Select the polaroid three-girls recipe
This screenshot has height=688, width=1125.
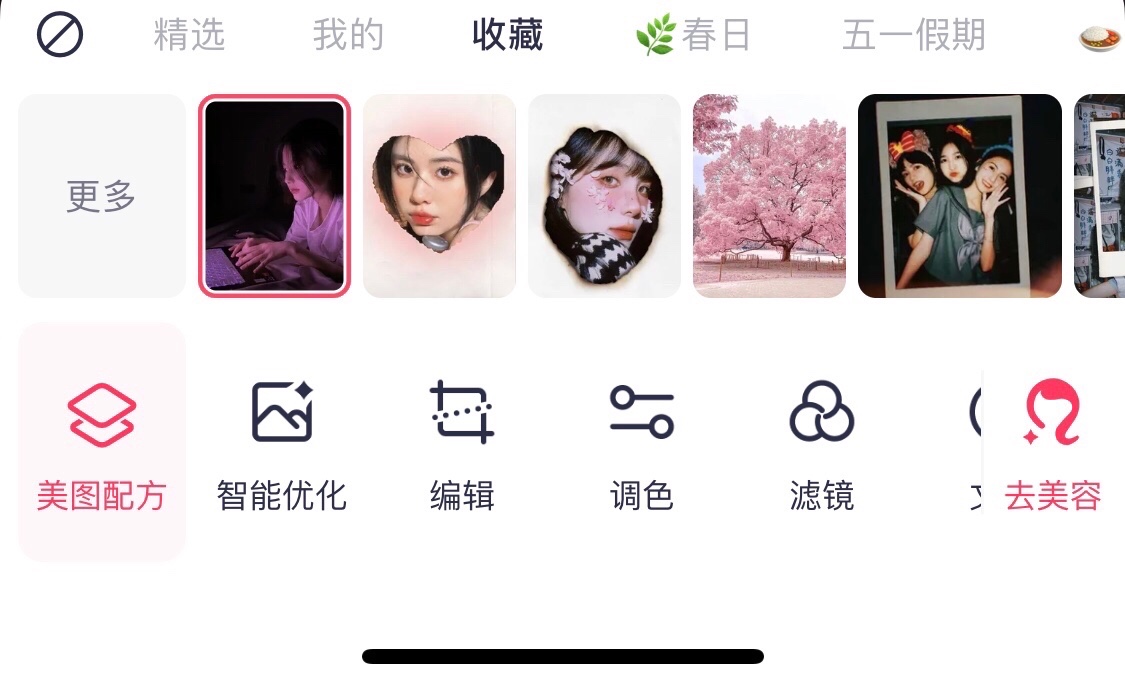[x=959, y=196]
